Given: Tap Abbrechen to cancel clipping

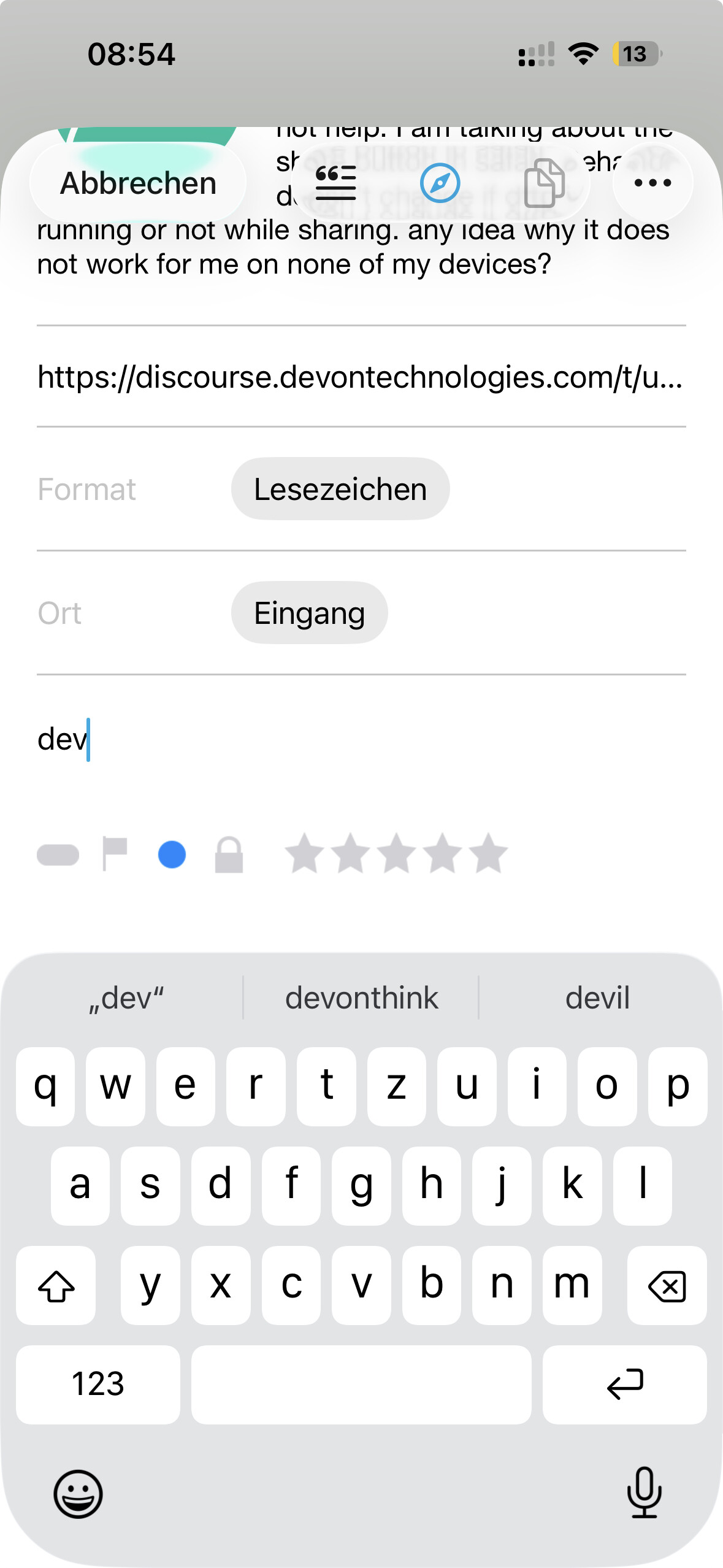Looking at the screenshot, I should [x=138, y=183].
